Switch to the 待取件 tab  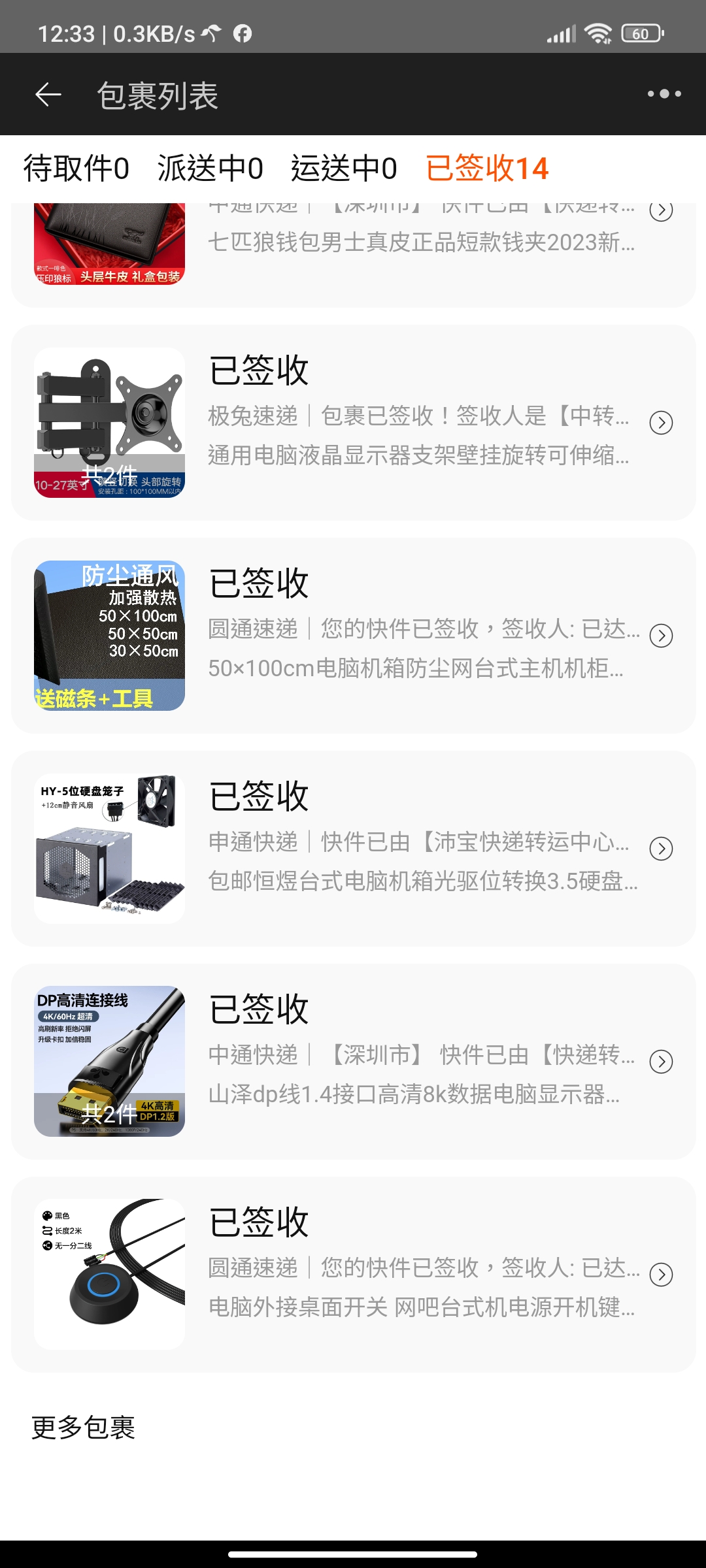pos(76,169)
